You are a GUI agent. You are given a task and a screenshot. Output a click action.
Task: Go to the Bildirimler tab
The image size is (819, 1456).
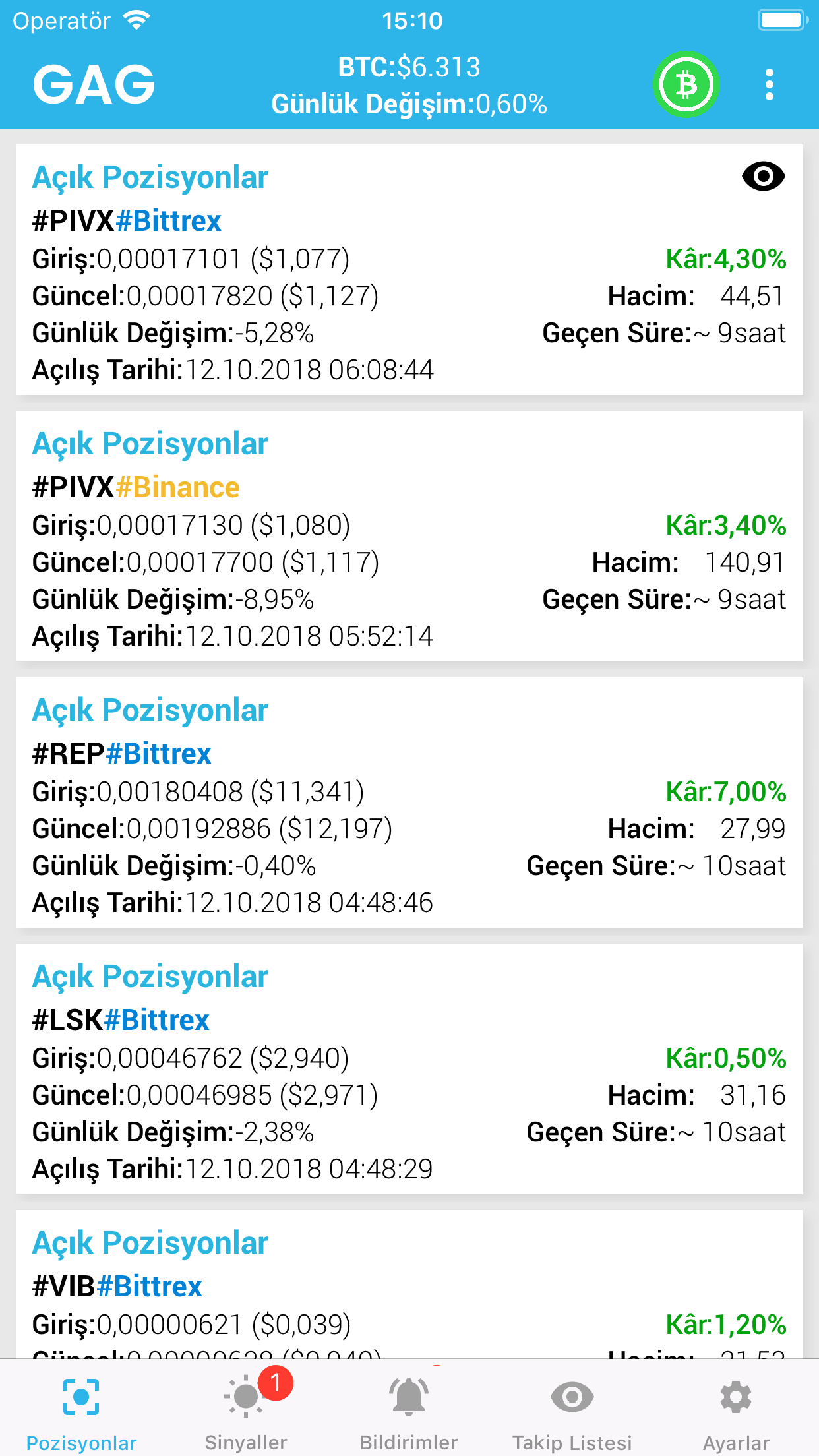coord(409,1411)
